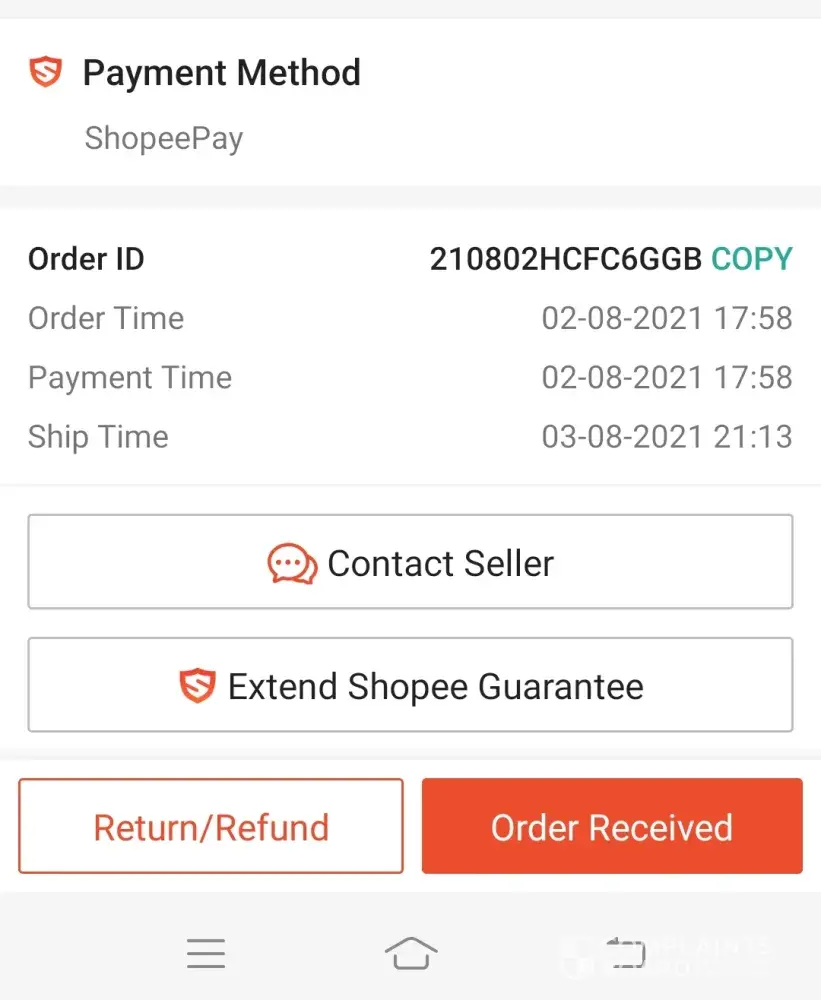This screenshot has width=821, height=1000.
Task: Open the system recent apps menu
Action: pyautogui.click(x=206, y=953)
